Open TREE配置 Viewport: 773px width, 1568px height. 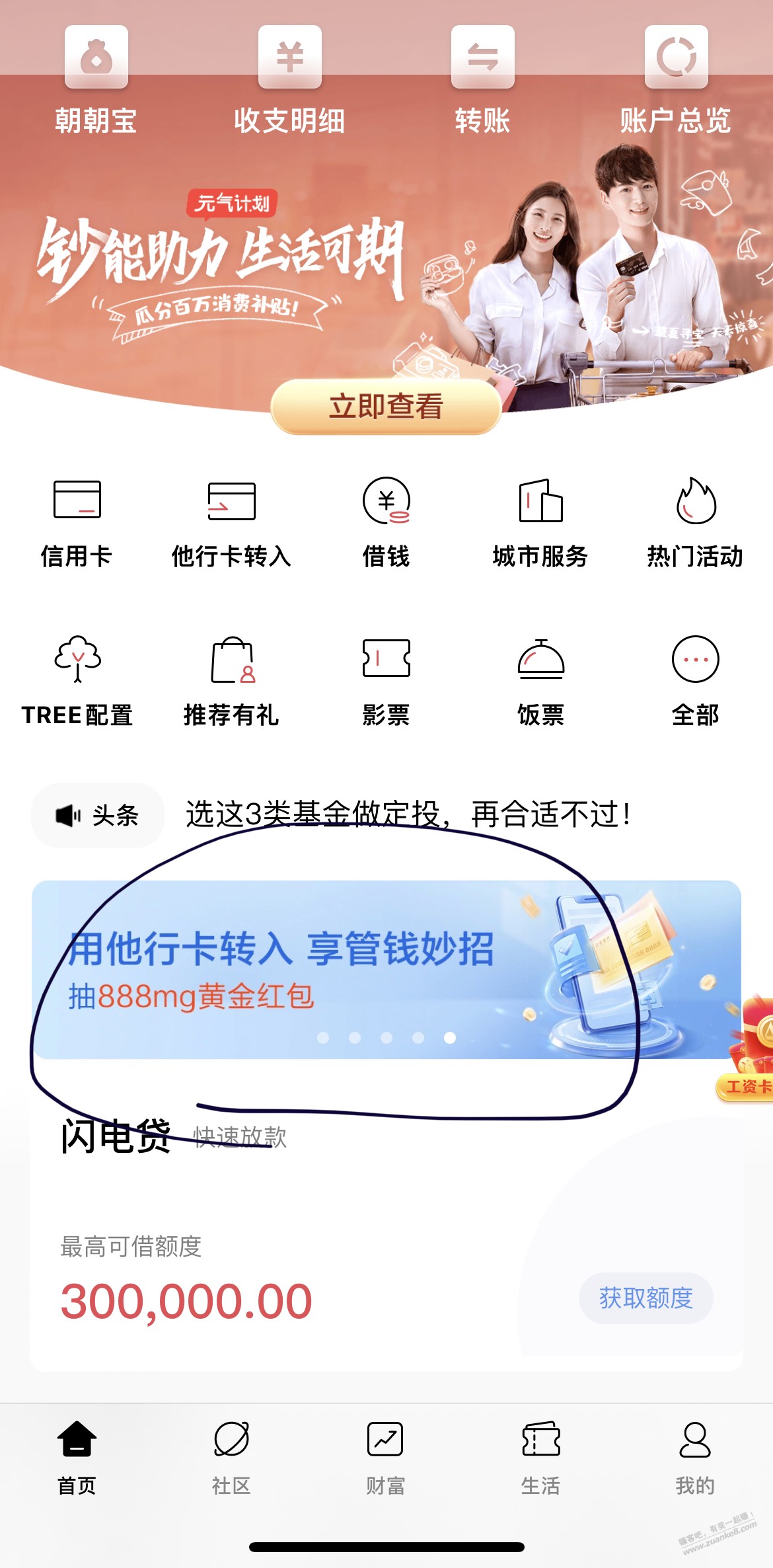(x=77, y=682)
